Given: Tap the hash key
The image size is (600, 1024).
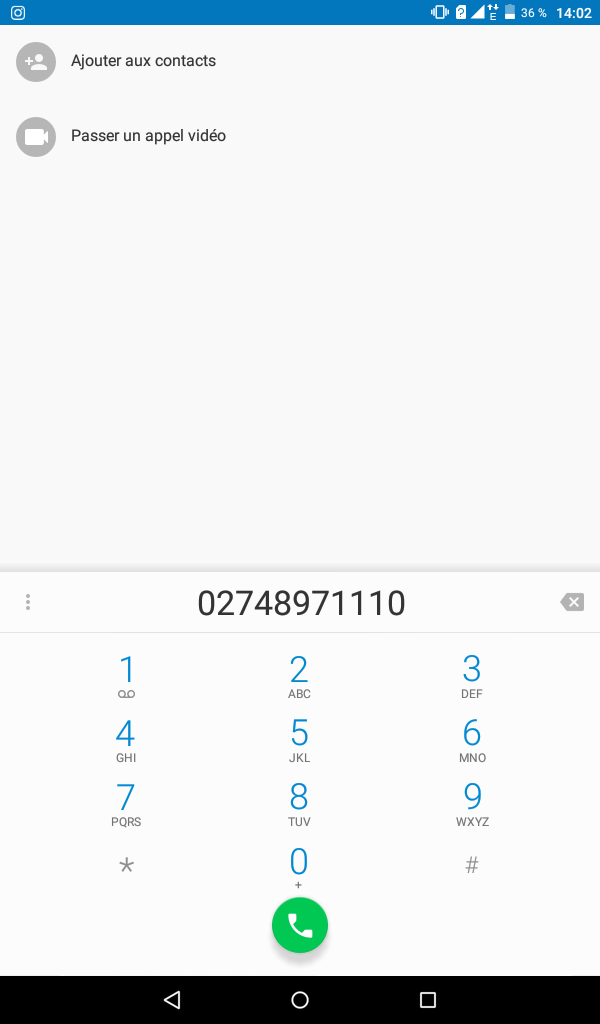Looking at the screenshot, I should pos(472,866).
